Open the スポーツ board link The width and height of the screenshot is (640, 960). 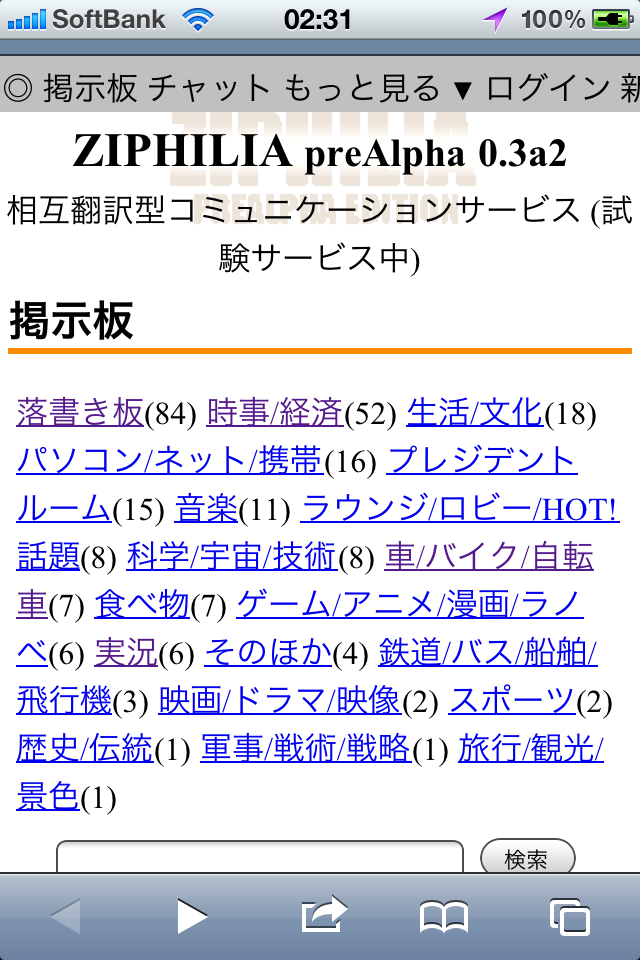point(512,700)
